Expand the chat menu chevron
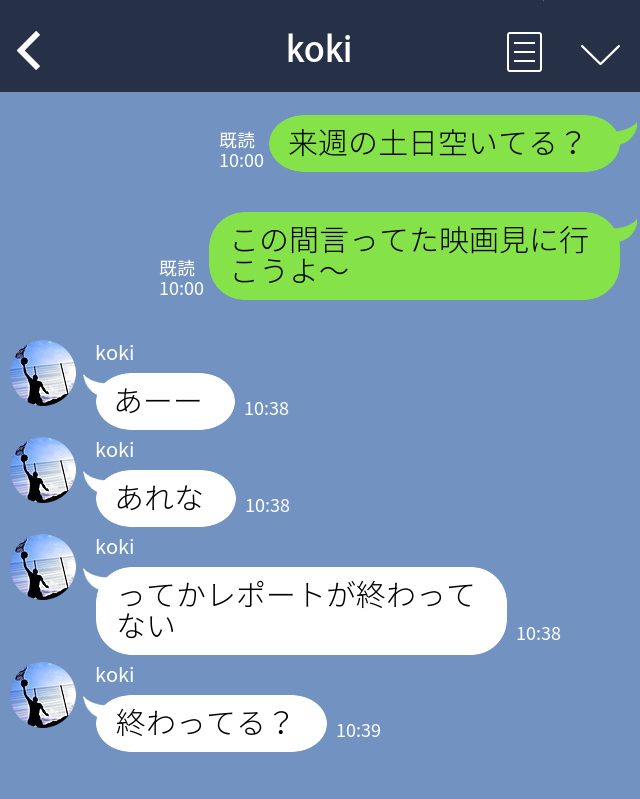The height and width of the screenshot is (799, 640). pyautogui.click(x=600, y=54)
